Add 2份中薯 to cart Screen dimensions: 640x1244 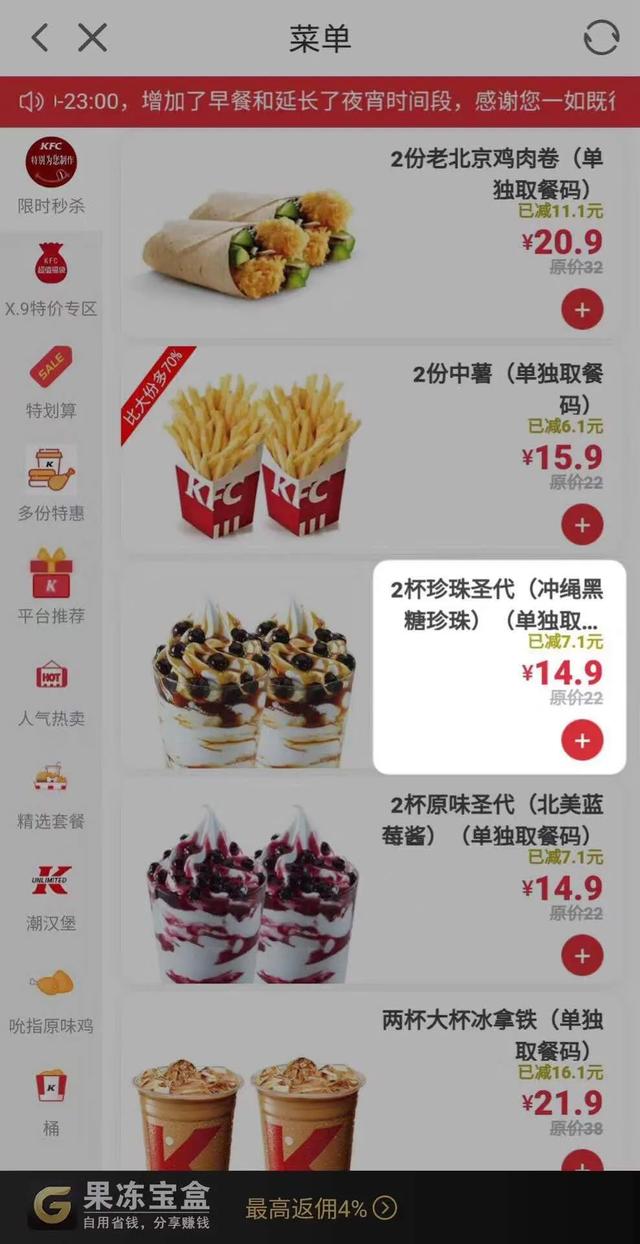click(x=582, y=525)
